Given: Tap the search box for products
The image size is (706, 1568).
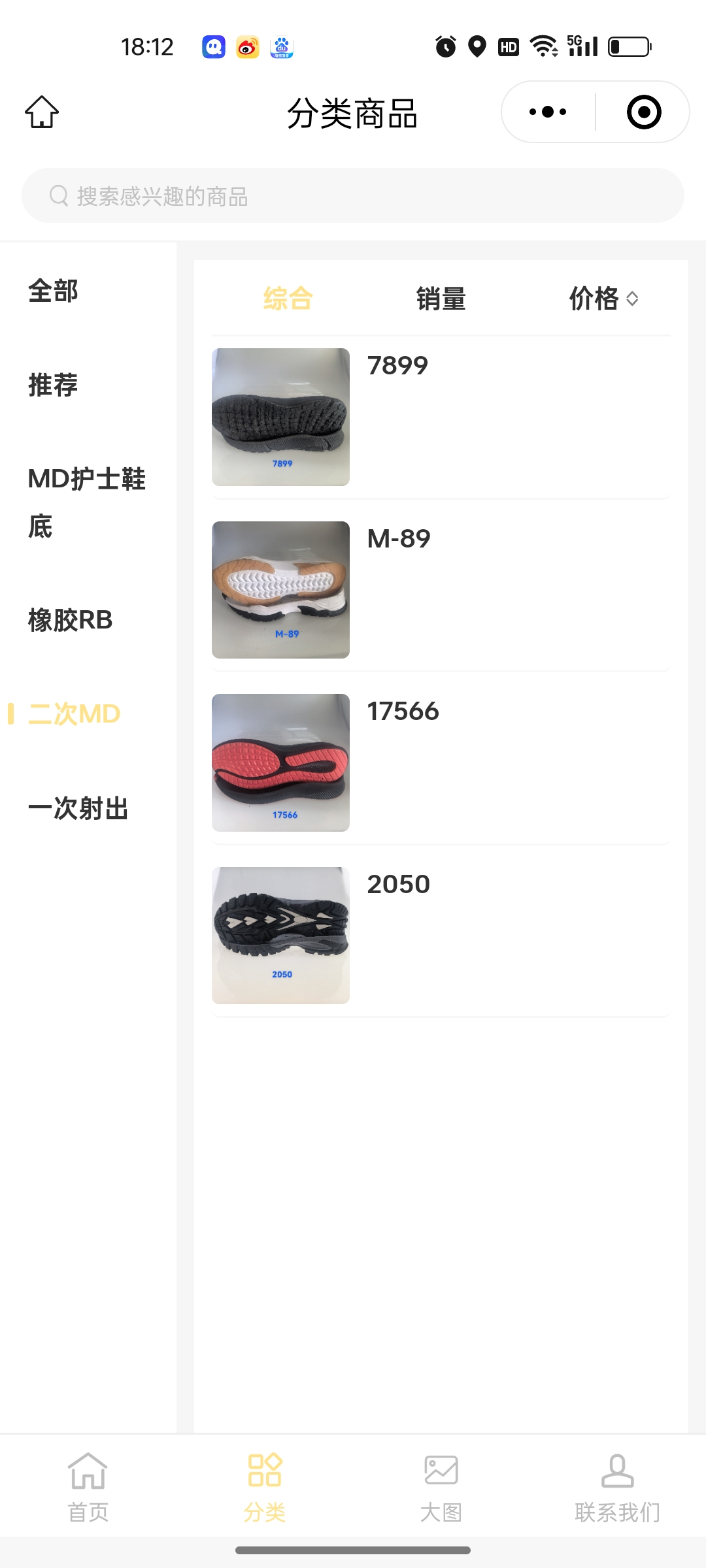Looking at the screenshot, I should [x=353, y=196].
